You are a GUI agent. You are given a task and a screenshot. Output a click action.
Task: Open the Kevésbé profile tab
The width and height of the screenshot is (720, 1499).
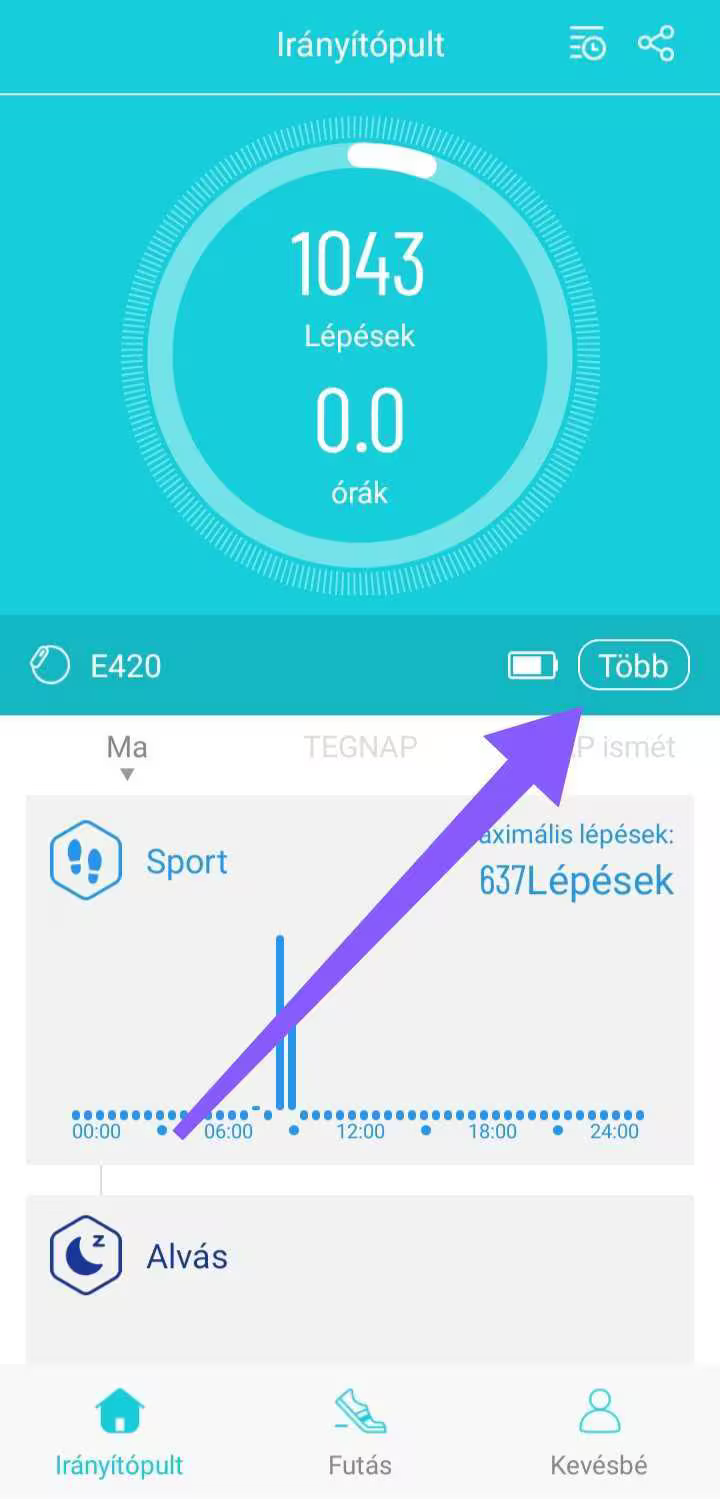click(599, 1432)
